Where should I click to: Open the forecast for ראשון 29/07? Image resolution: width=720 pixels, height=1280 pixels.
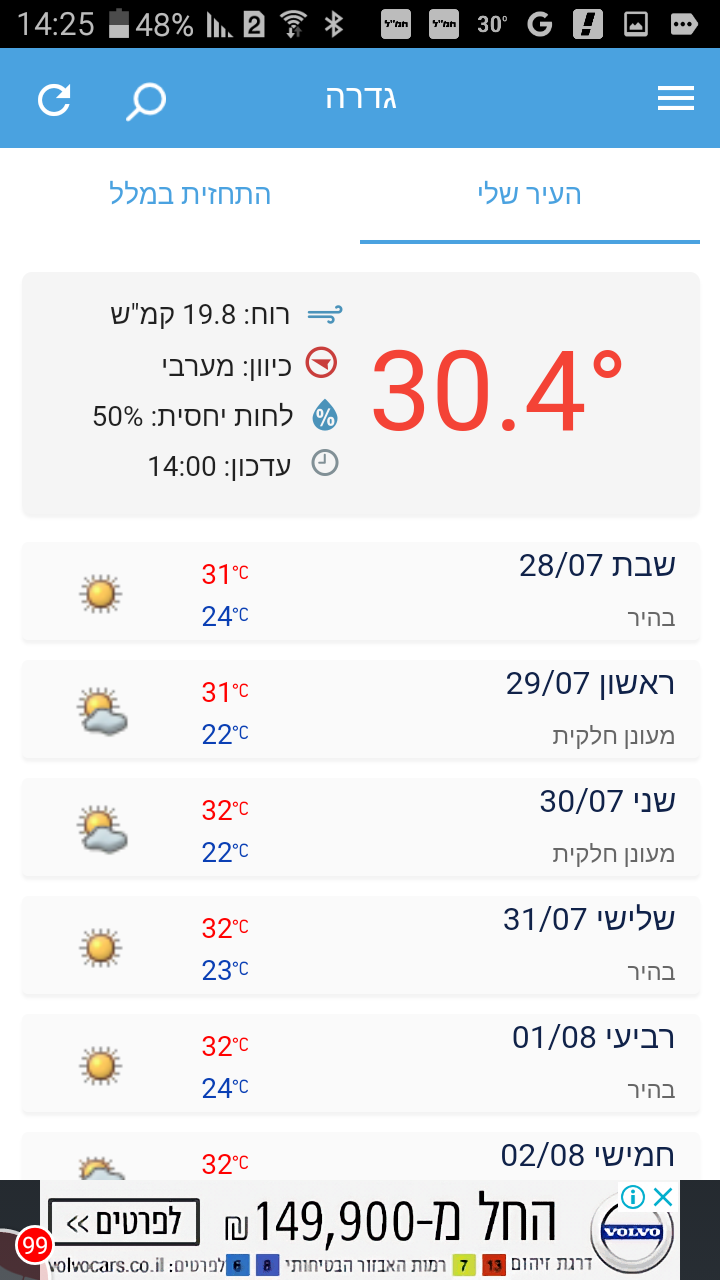pyautogui.click(x=360, y=710)
